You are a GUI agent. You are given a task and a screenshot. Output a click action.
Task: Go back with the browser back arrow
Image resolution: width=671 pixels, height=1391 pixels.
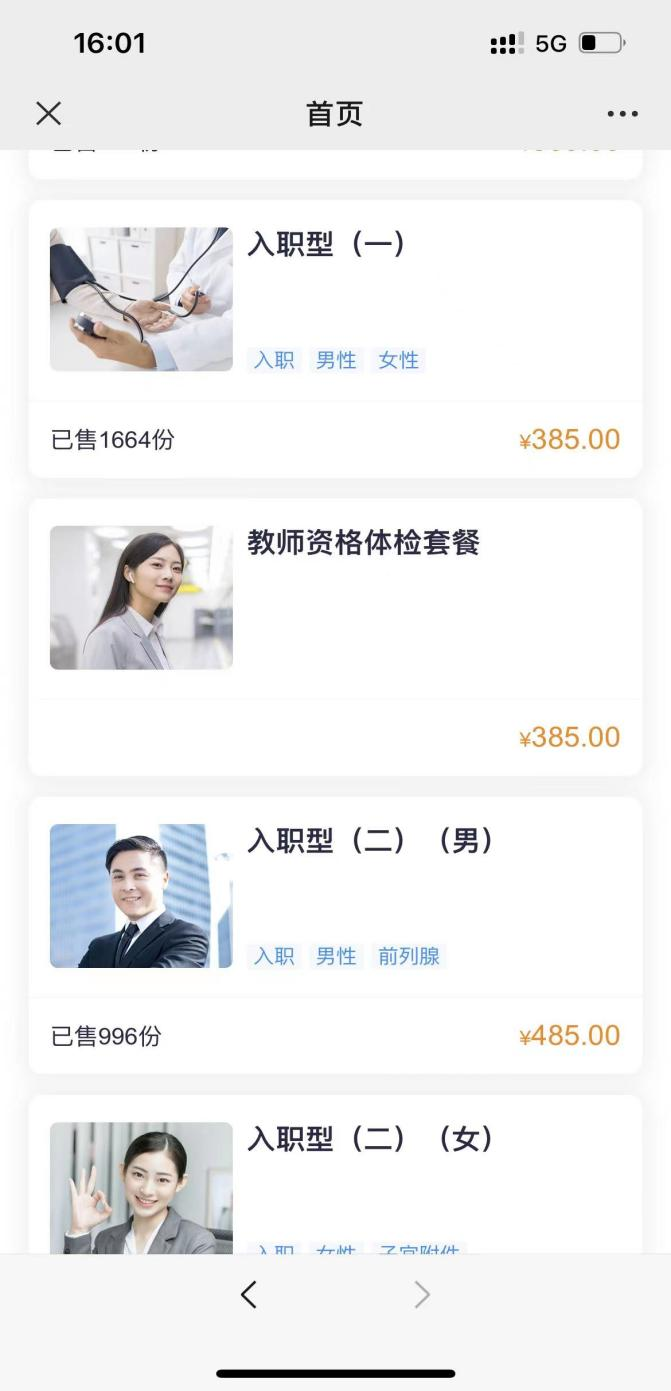tap(249, 1295)
